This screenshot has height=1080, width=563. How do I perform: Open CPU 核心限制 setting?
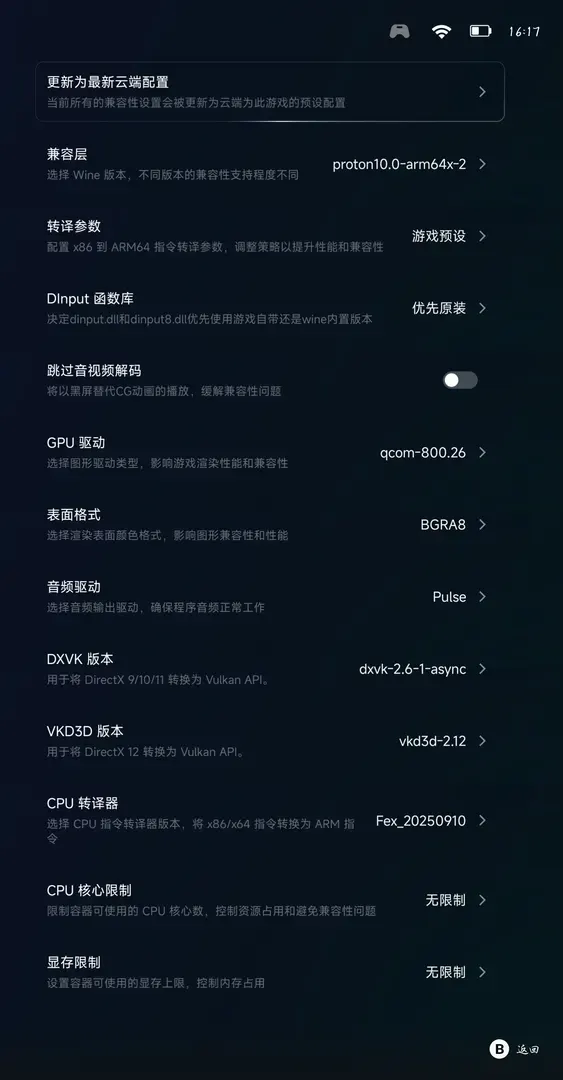[x=269, y=900]
